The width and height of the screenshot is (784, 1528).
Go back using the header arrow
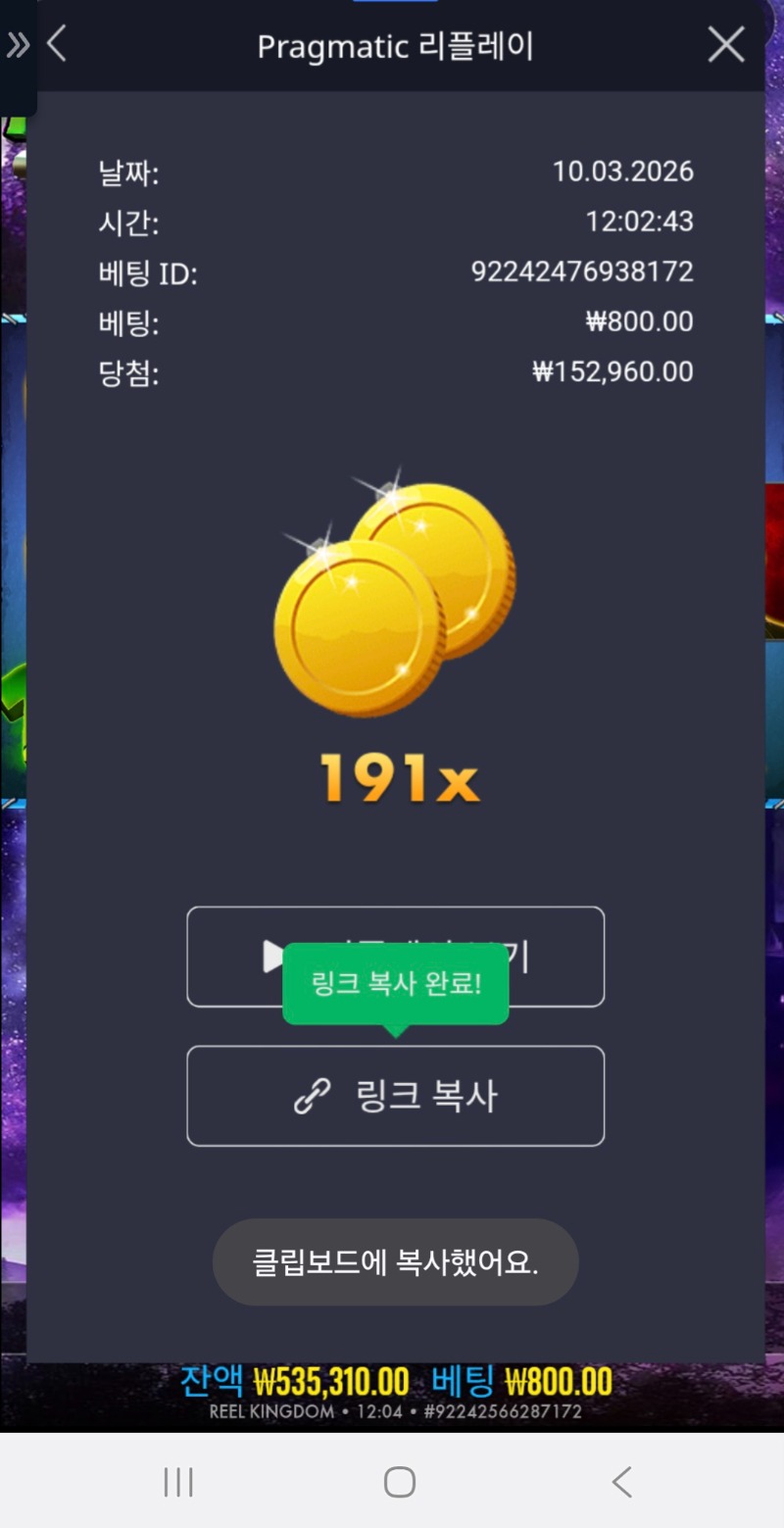pos(57,44)
